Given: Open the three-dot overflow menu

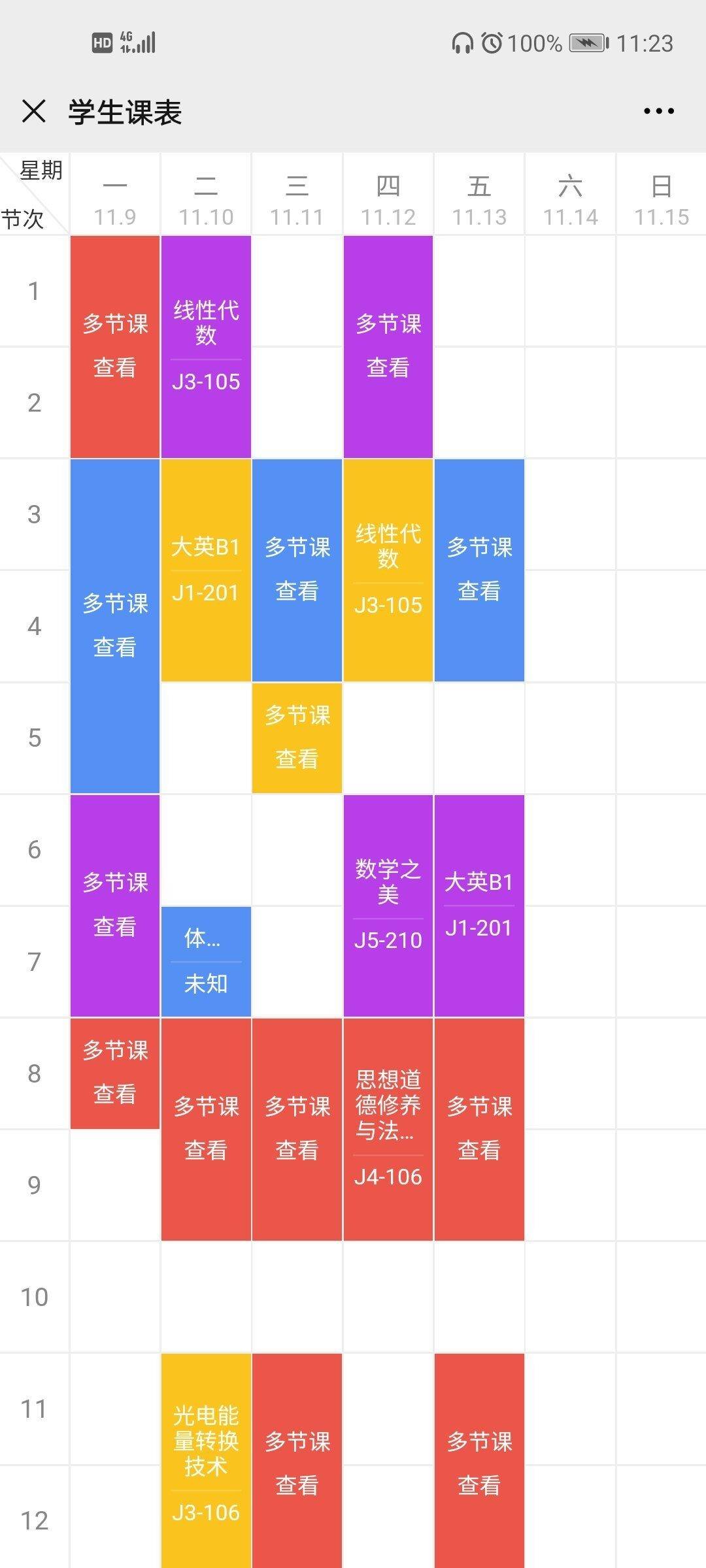Looking at the screenshot, I should (658, 111).
